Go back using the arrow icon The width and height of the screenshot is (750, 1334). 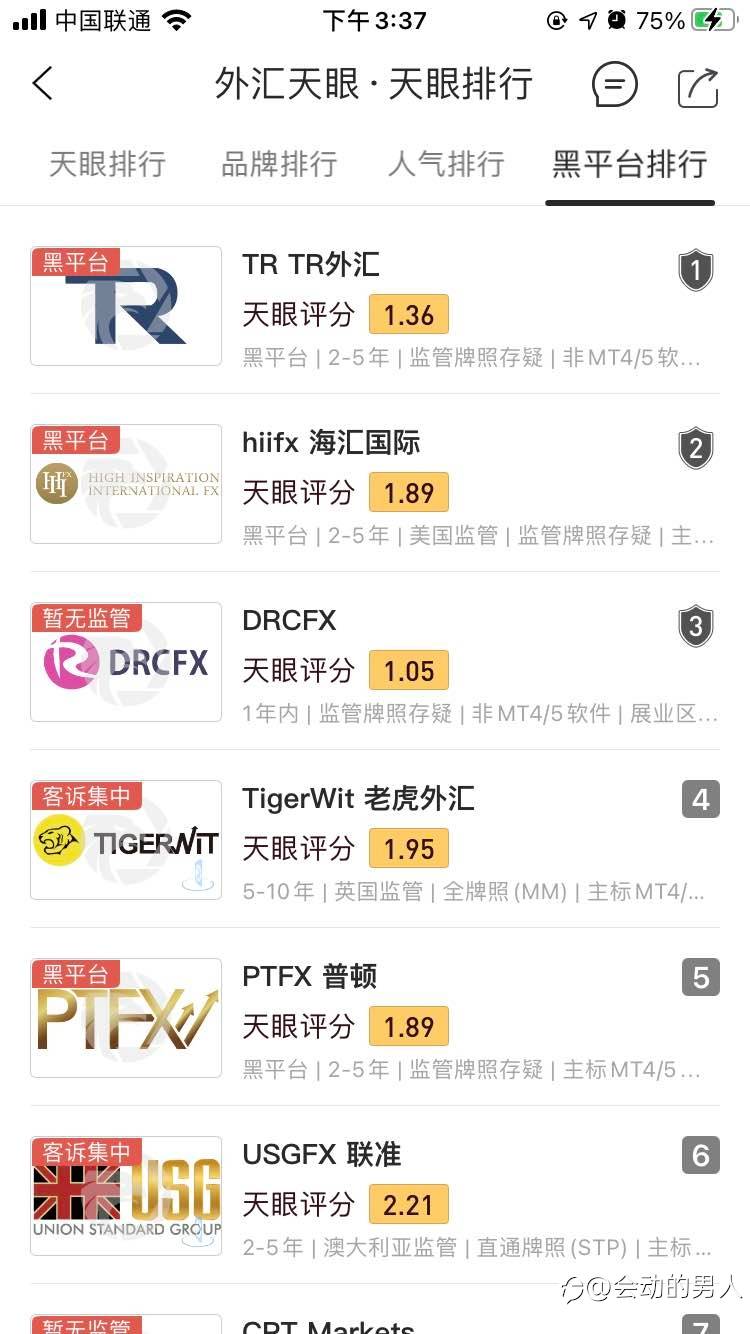click(x=42, y=84)
